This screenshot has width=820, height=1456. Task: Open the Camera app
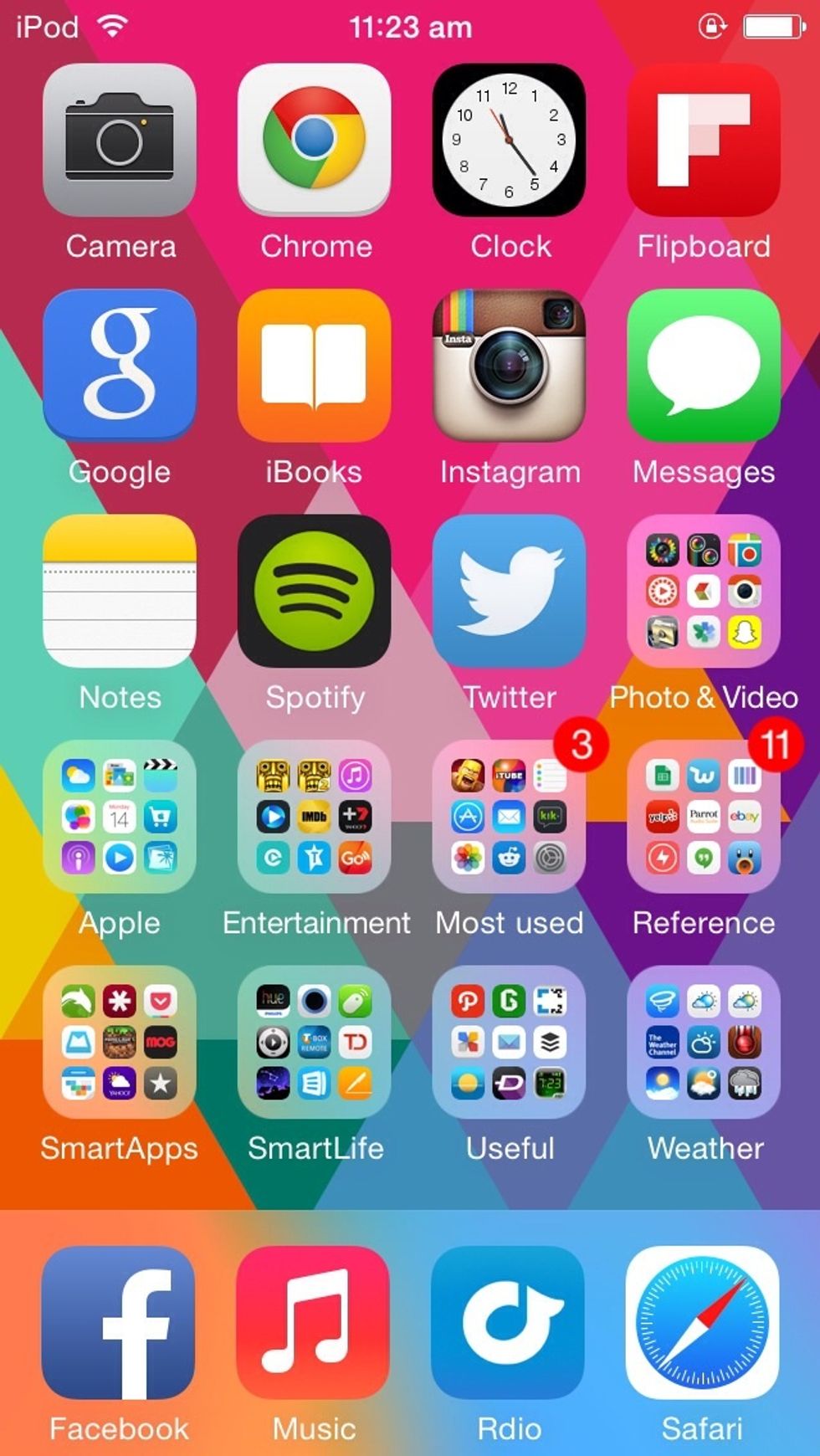point(120,140)
